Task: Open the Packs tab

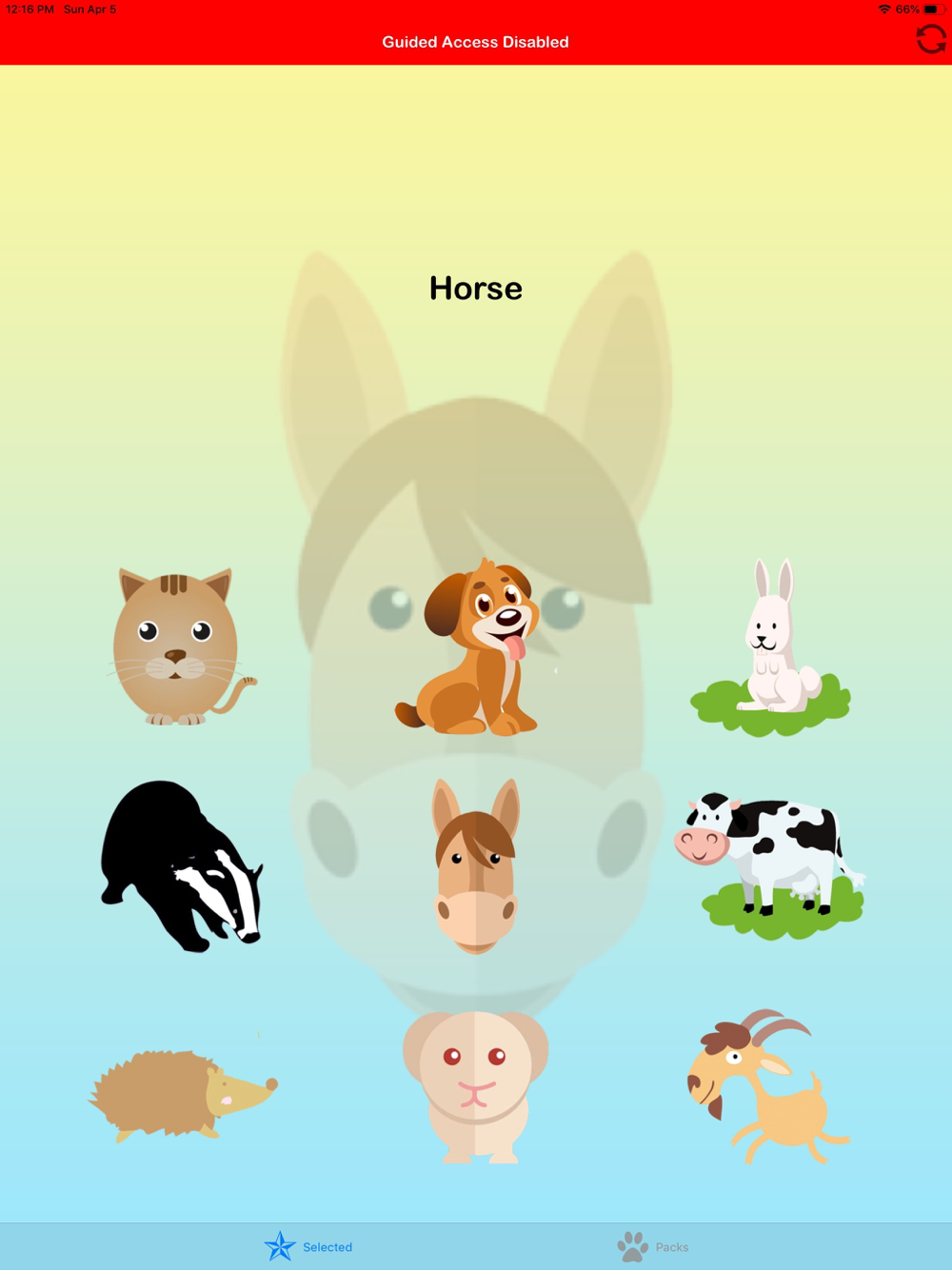Action: point(653,1246)
